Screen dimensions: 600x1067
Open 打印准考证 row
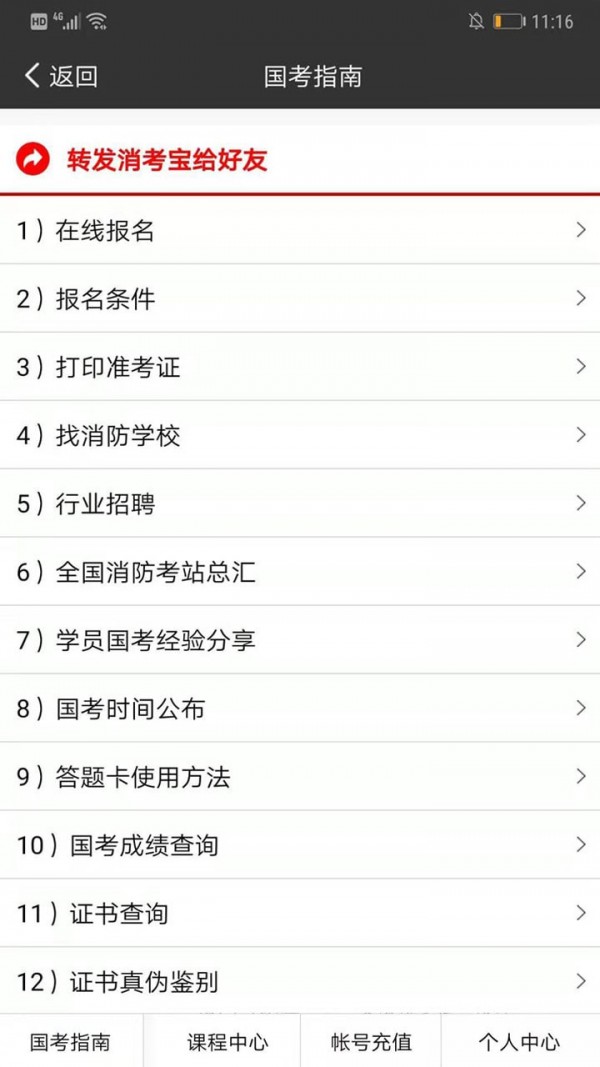pyautogui.click(x=300, y=367)
